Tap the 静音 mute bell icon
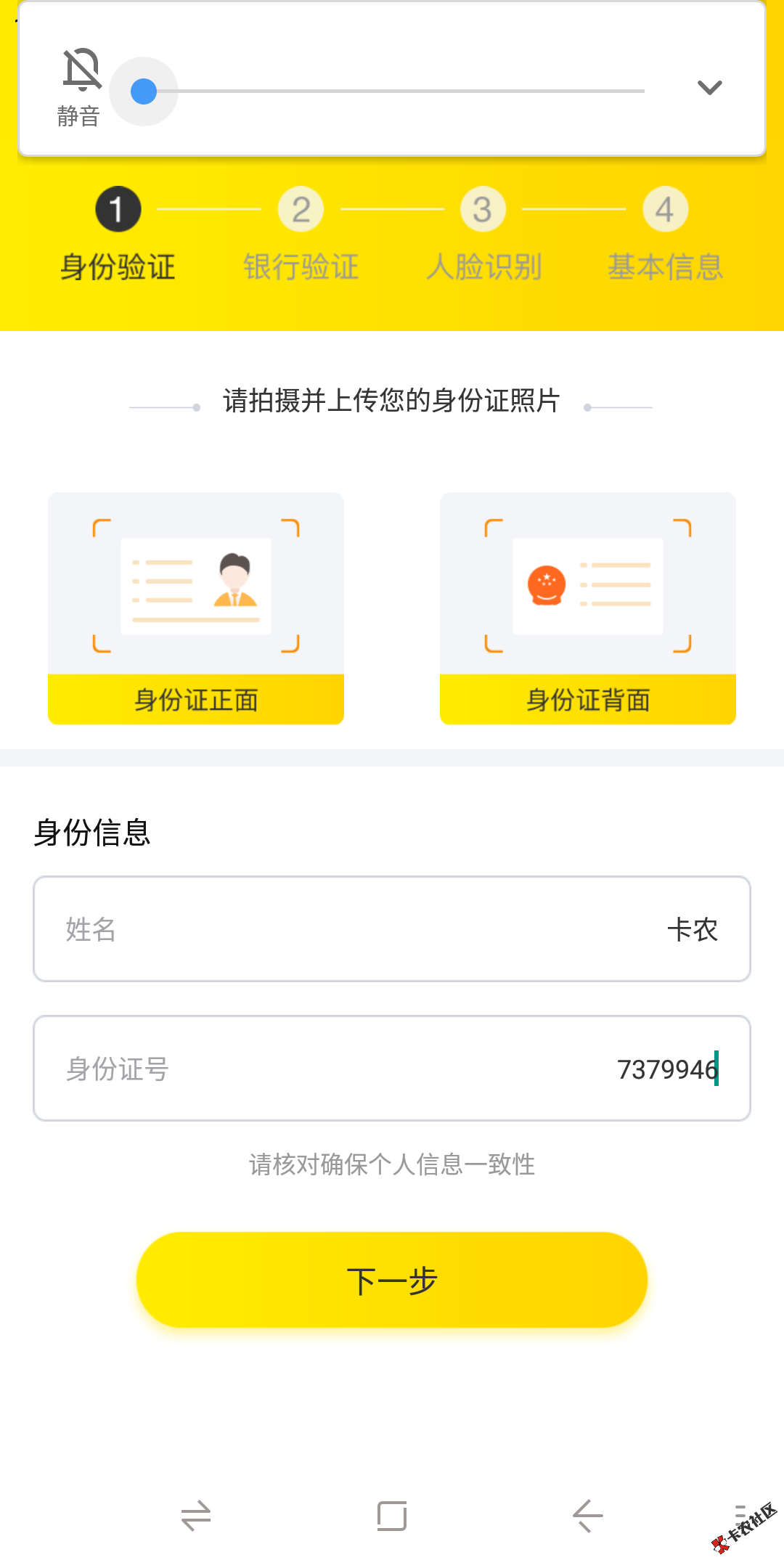 [x=82, y=70]
